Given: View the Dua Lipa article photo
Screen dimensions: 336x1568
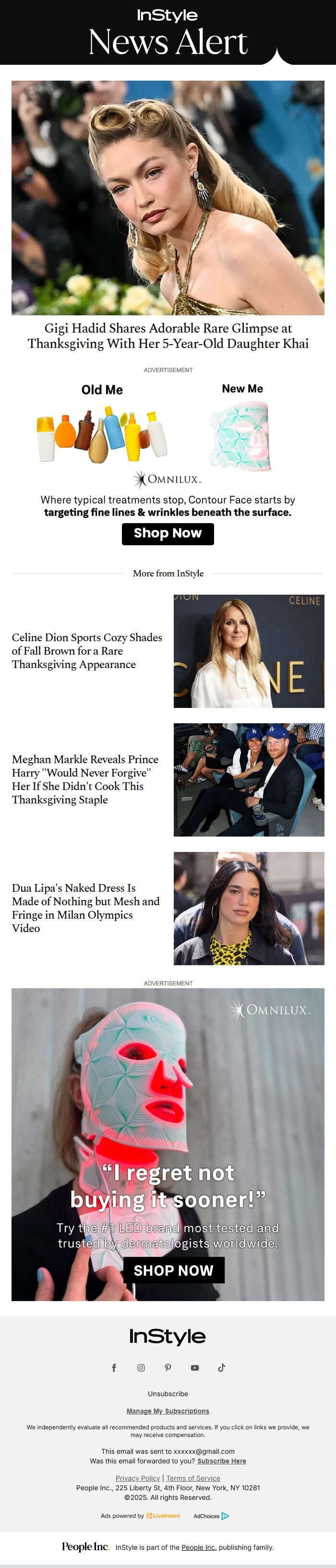Looking at the screenshot, I should coord(248,908).
